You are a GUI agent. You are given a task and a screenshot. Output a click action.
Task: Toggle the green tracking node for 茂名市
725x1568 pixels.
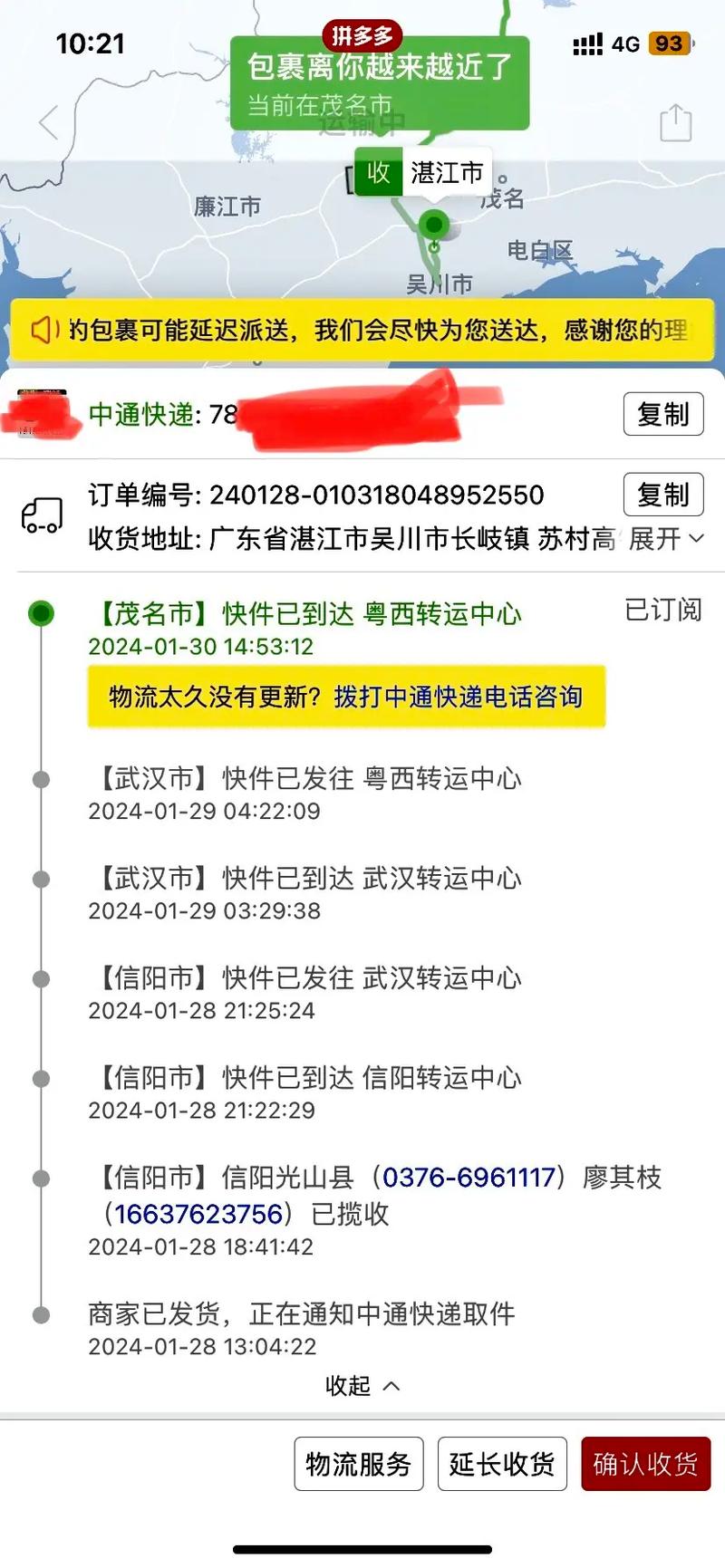point(40,612)
